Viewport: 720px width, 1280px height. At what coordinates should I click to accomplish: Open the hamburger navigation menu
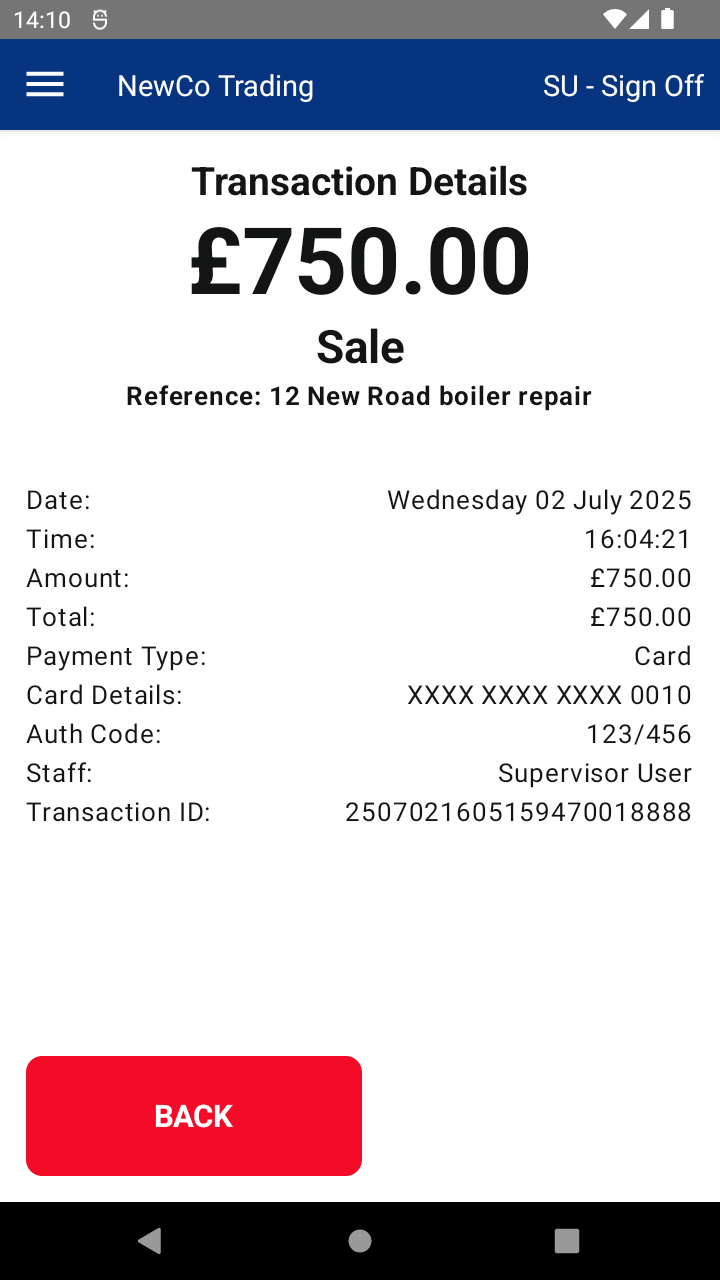(x=45, y=85)
